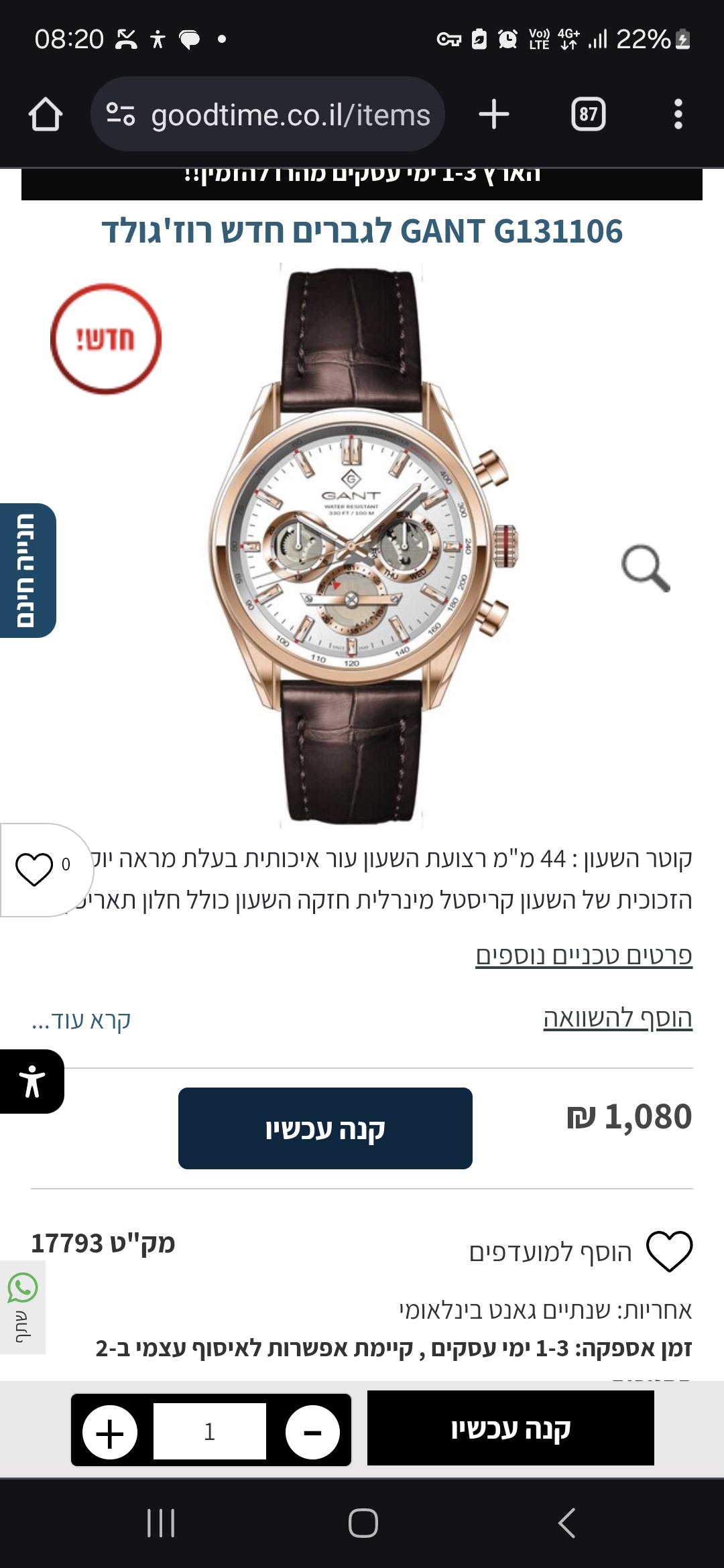Open the browser overflow menu
The height and width of the screenshot is (1568, 724).
coord(678,115)
